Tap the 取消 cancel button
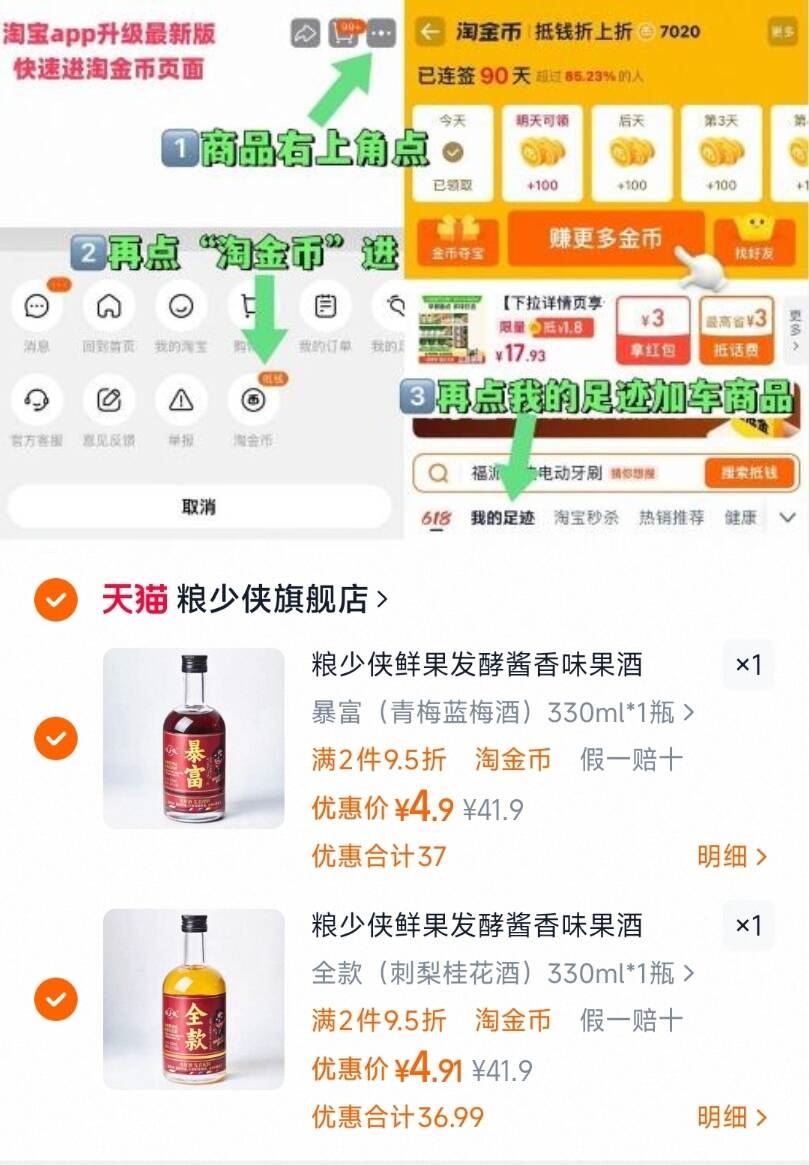Image resolution: width=809 pixels, height=1165 pixels. click(x=197, y=506)
